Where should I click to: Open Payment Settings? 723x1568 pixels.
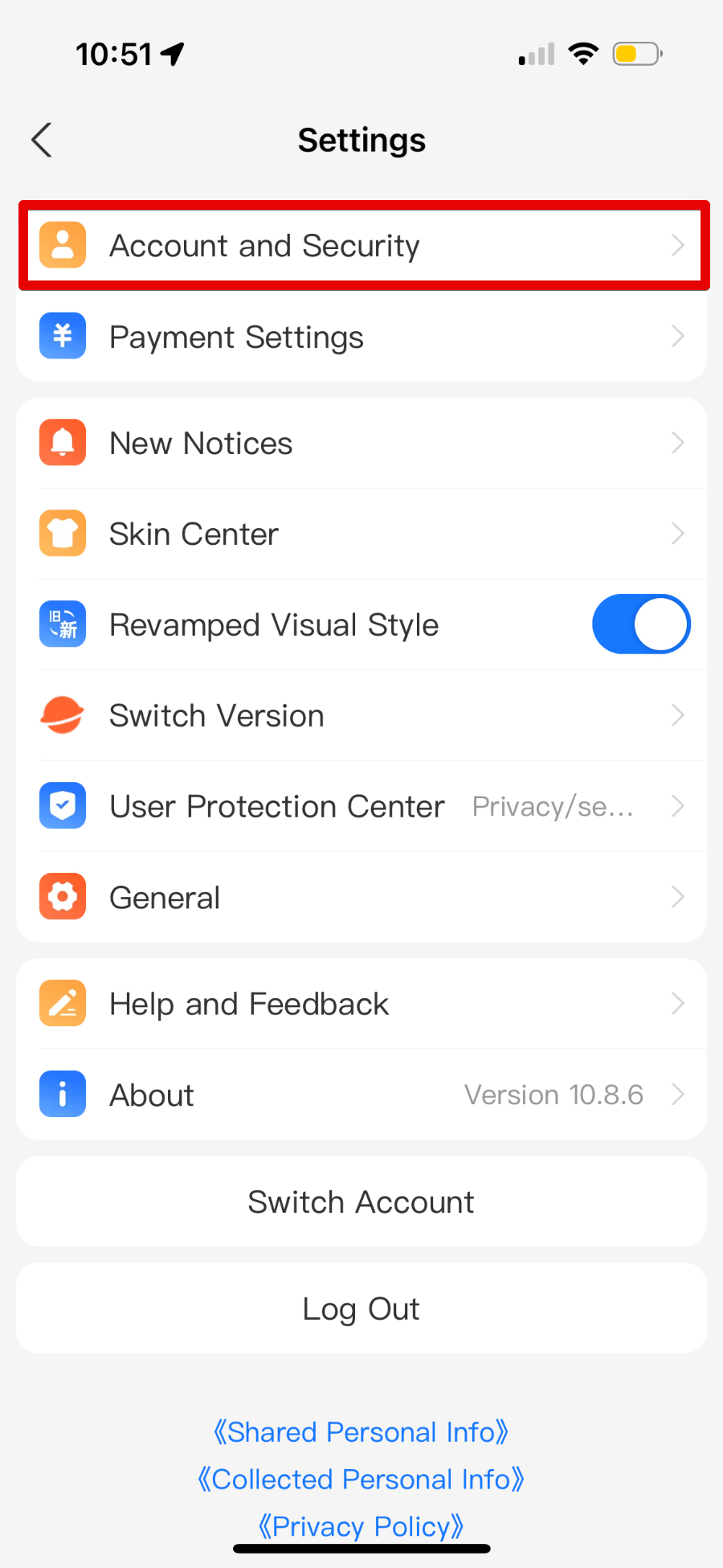pyautogui.click(x=361, y=337)
